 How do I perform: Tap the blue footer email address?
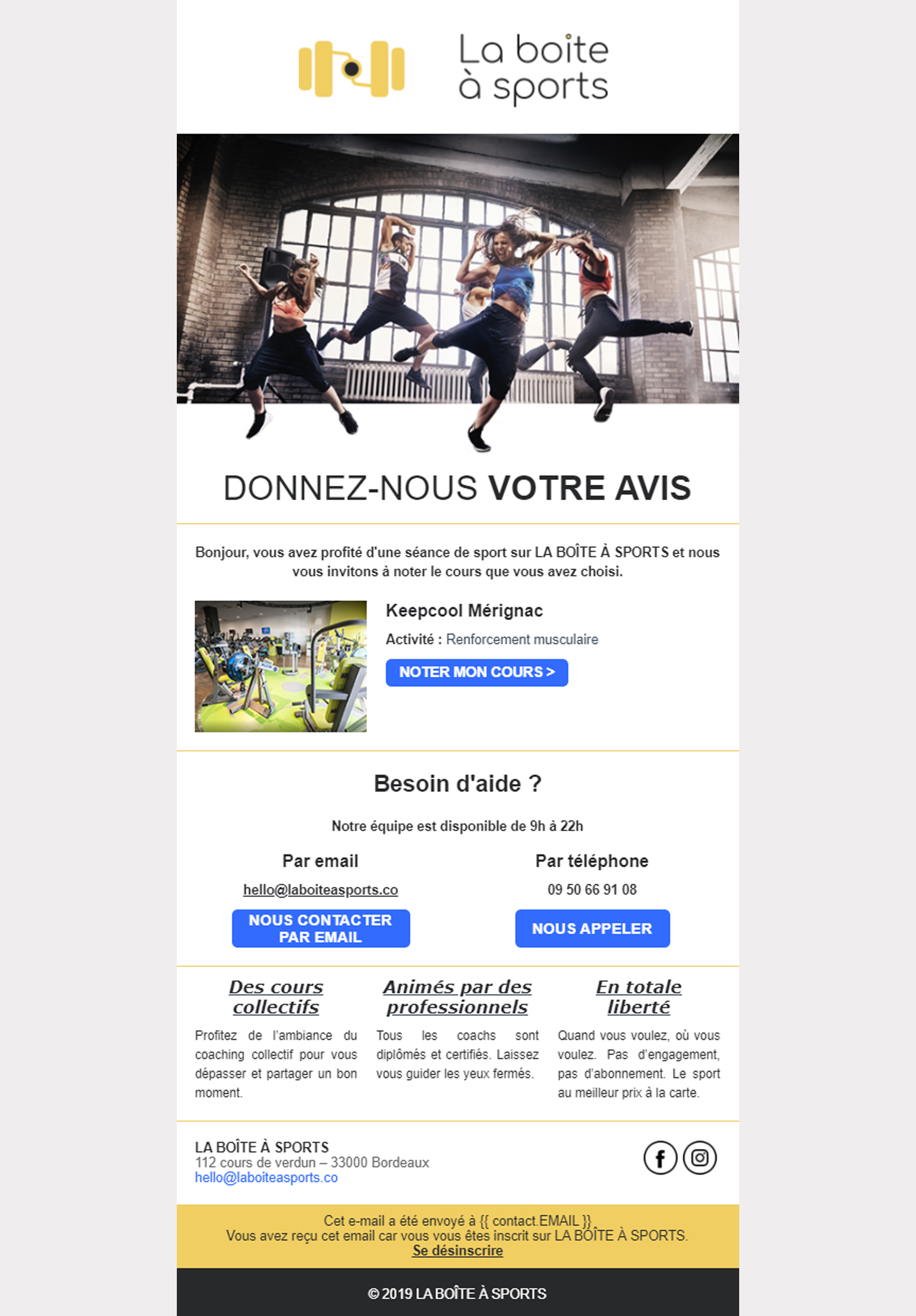click(266, 1177)
